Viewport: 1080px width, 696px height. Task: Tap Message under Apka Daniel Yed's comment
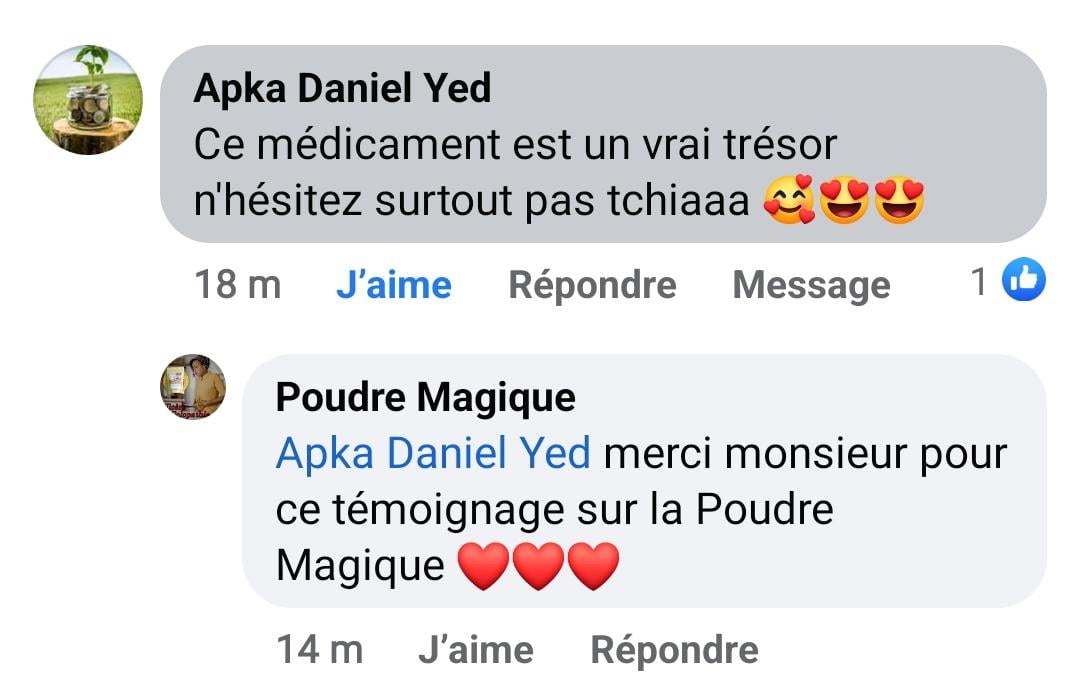(x=811, y=285)
